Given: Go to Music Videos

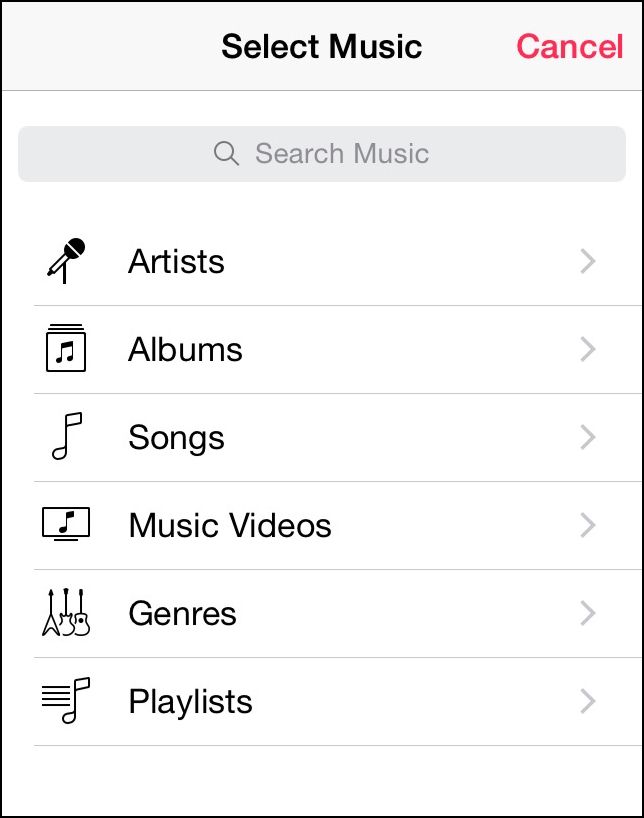Looking at the screenshot, I should click(322, 526).
